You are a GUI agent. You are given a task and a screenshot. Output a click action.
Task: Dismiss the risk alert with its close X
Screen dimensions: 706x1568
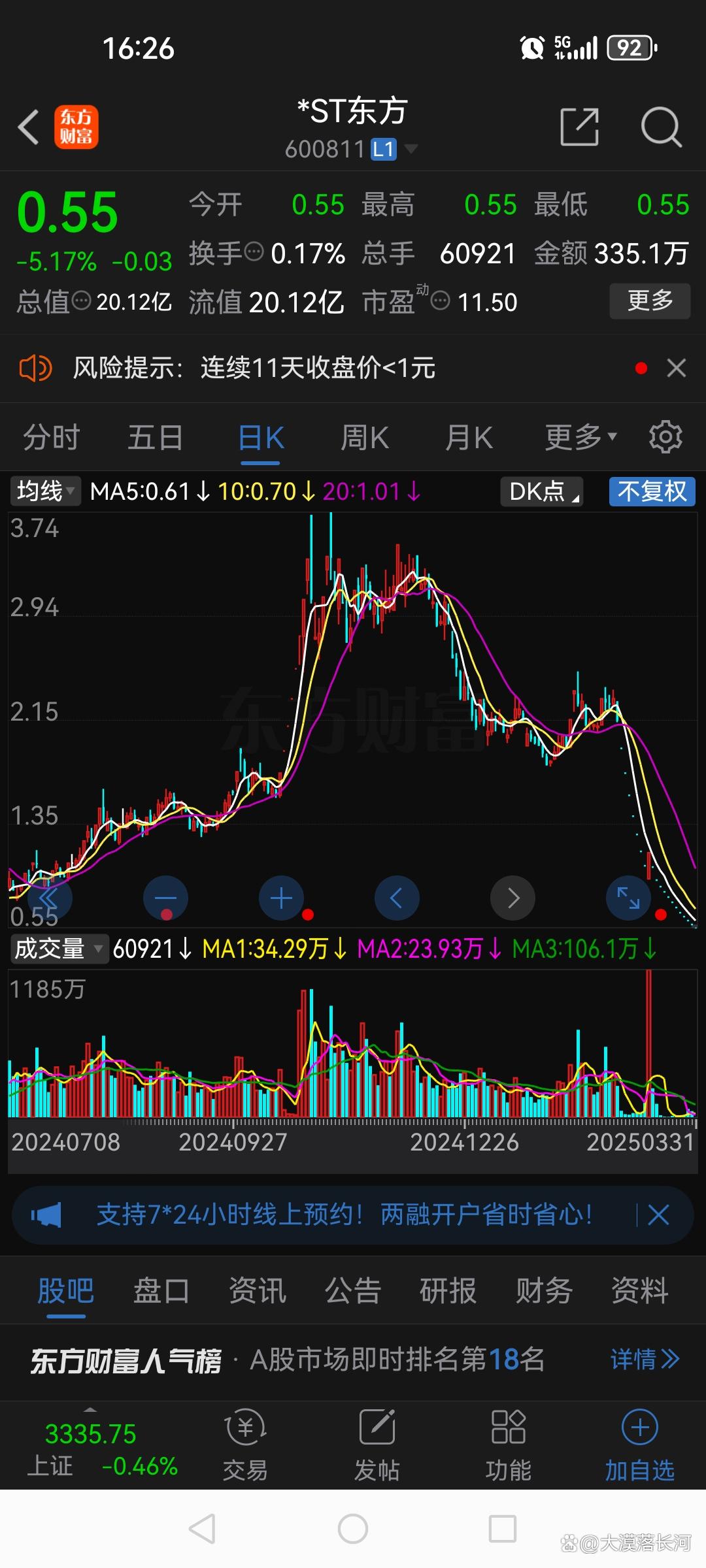click(x=677, y=368)
